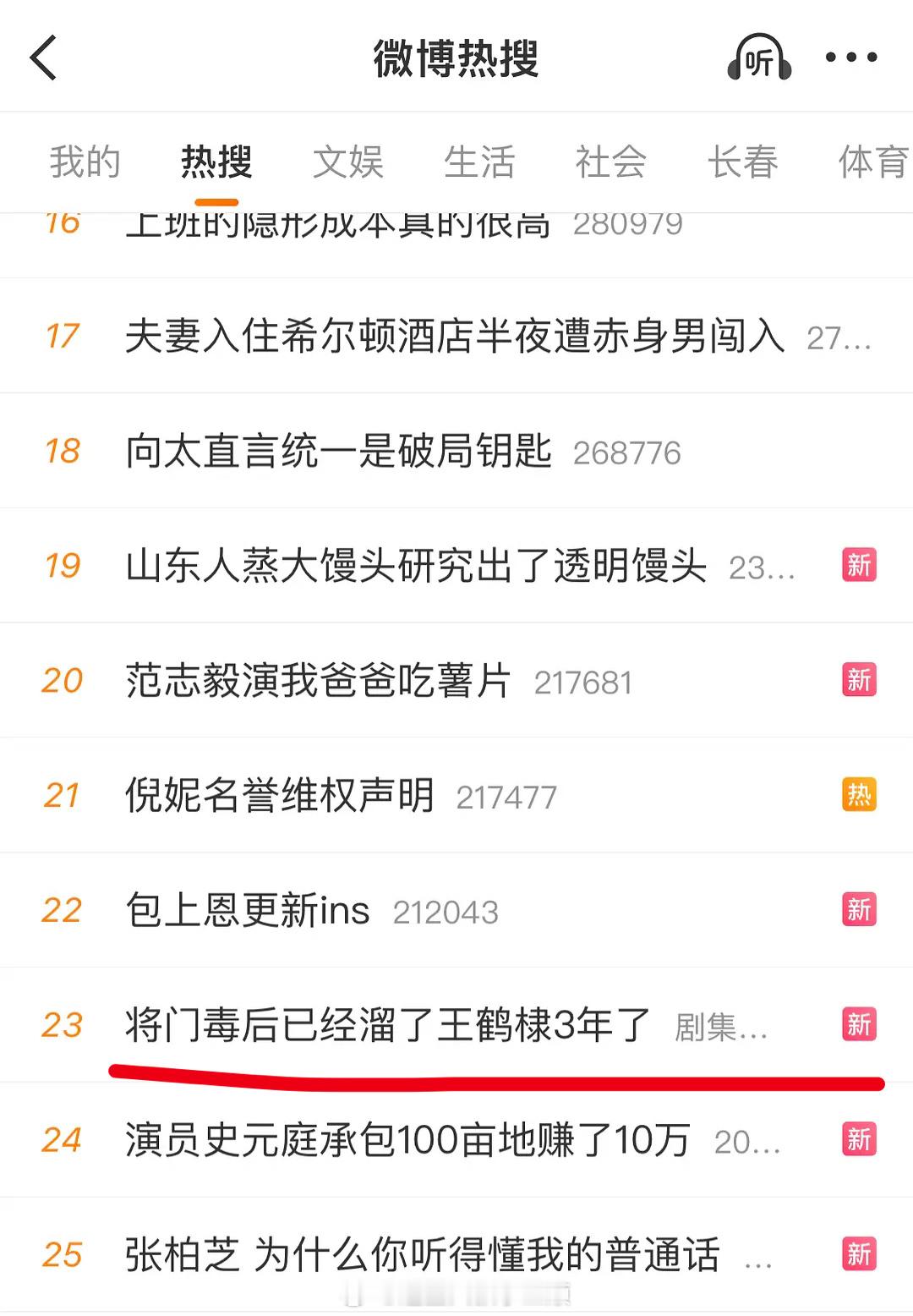Open the three-dot more options menu
The width and height of the screenshot is (913, 1316).
(x=851, y=58)
